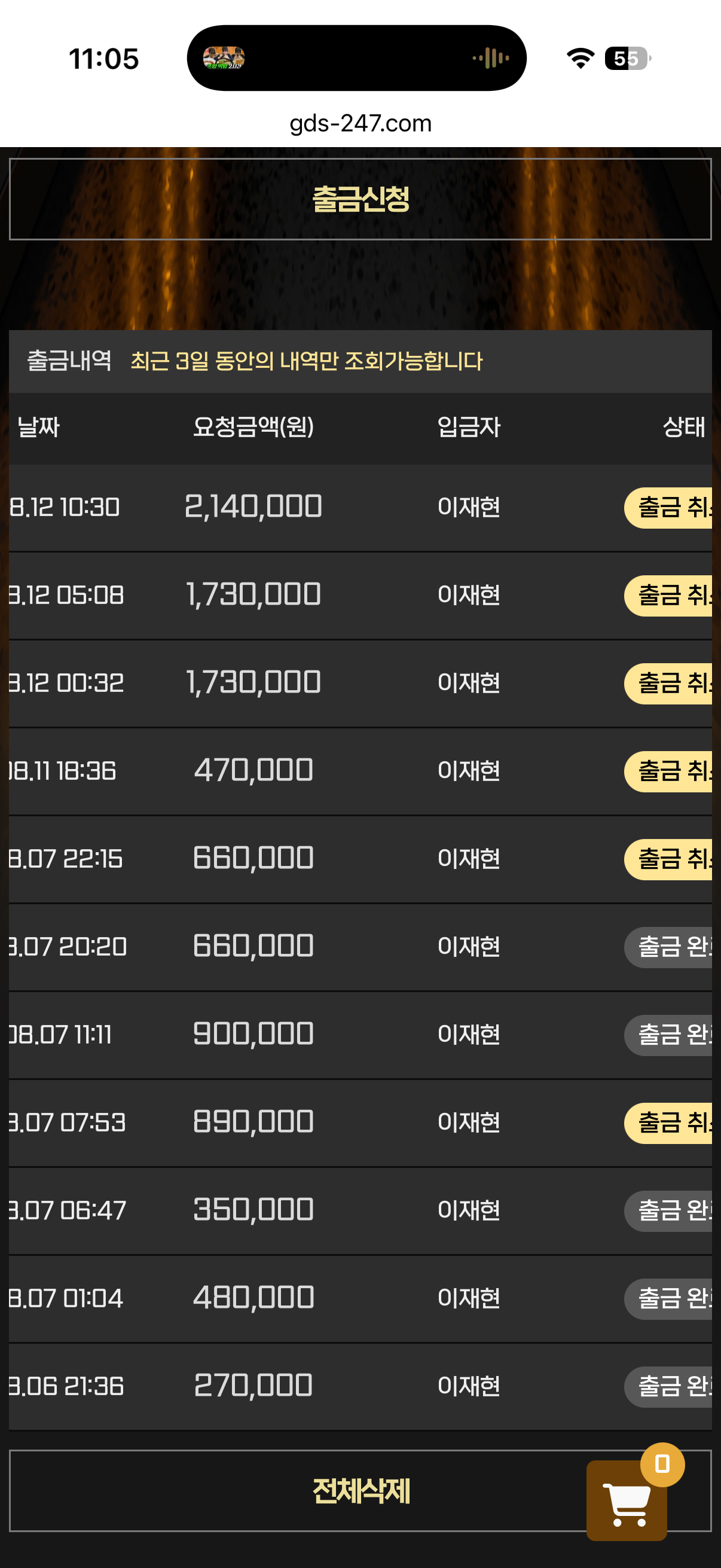Tap status chip for 2,140,000 withdrawal
The image size is (721, 1568).
(668, 508)
